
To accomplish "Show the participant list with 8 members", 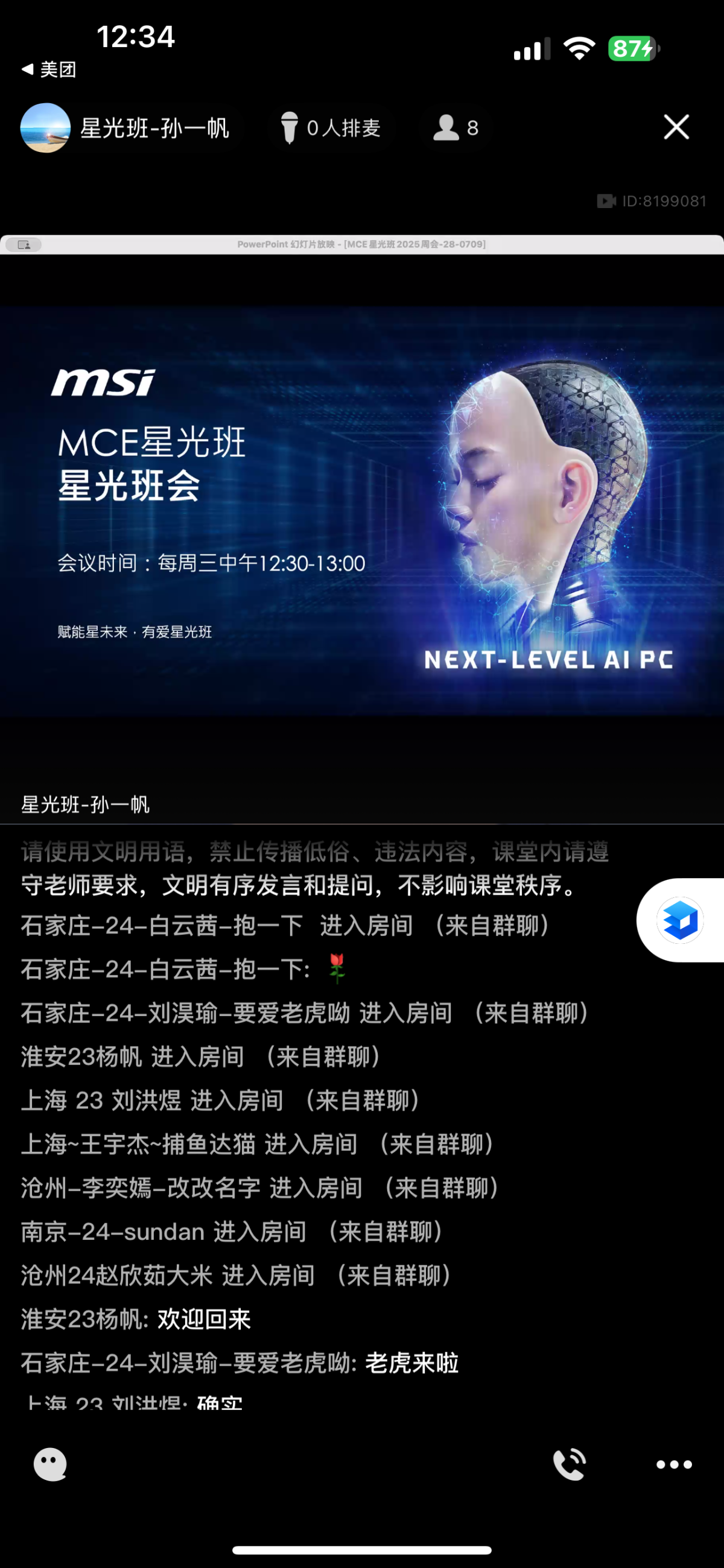I will tap(456, 128).
